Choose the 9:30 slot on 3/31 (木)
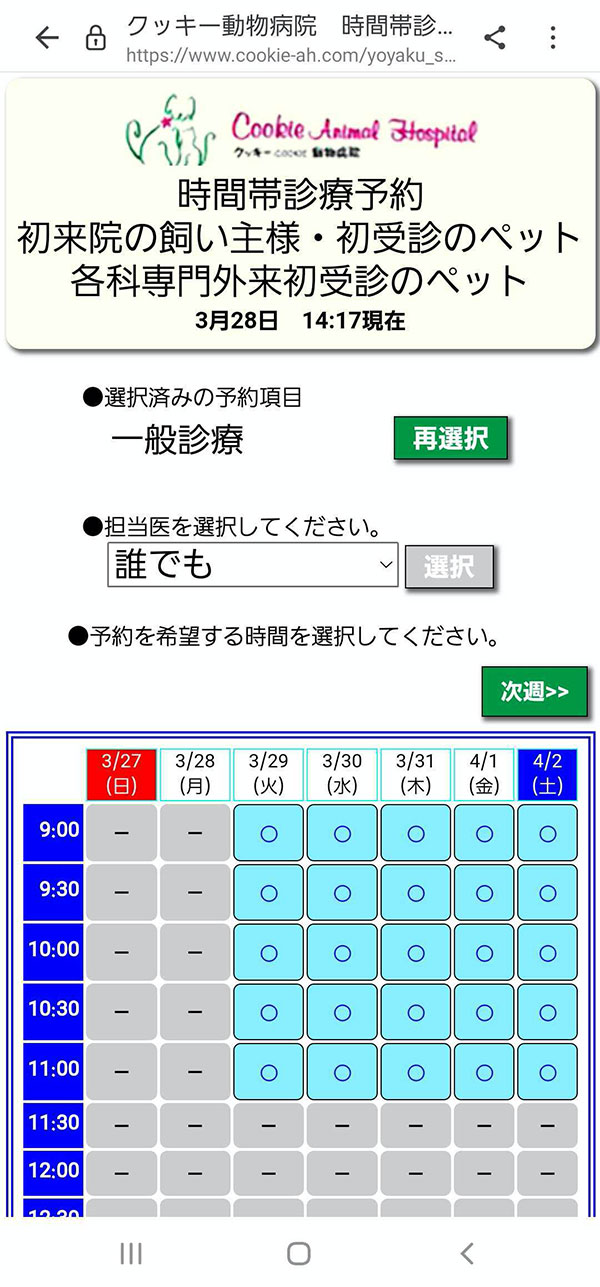The image size is (600, 1287). tap(416, 892)
